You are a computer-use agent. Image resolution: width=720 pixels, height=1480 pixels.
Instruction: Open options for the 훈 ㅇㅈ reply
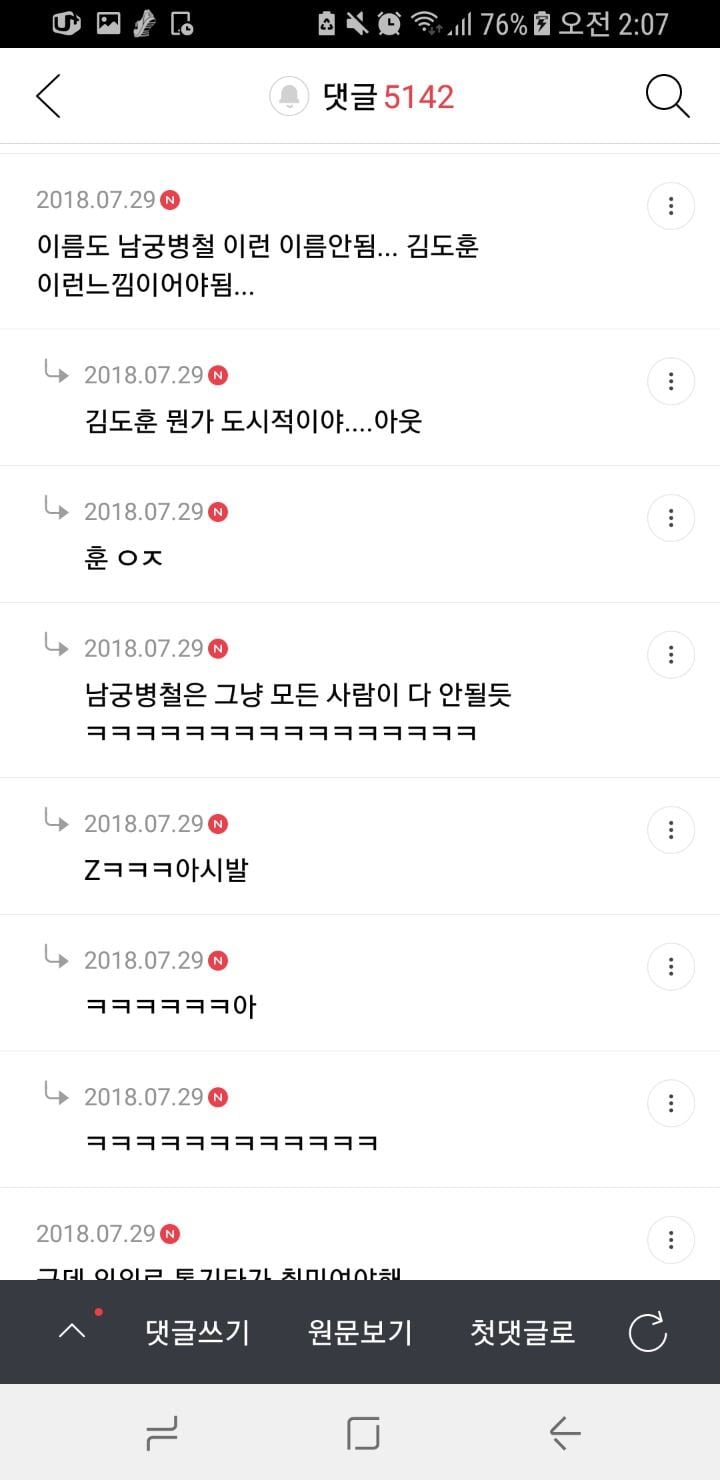click(x=671, y=518)
